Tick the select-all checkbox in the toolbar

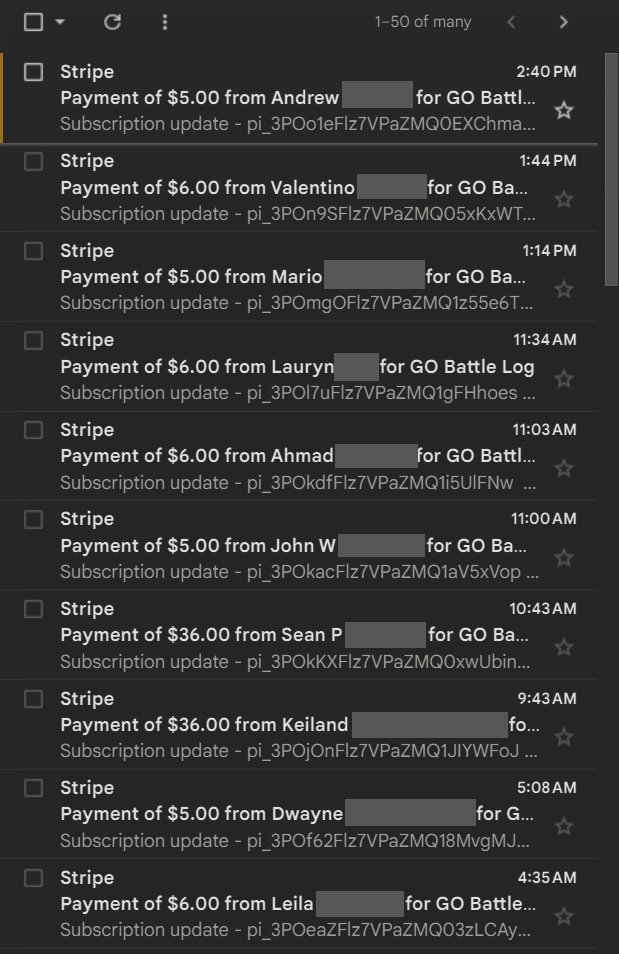click(34, 22)
